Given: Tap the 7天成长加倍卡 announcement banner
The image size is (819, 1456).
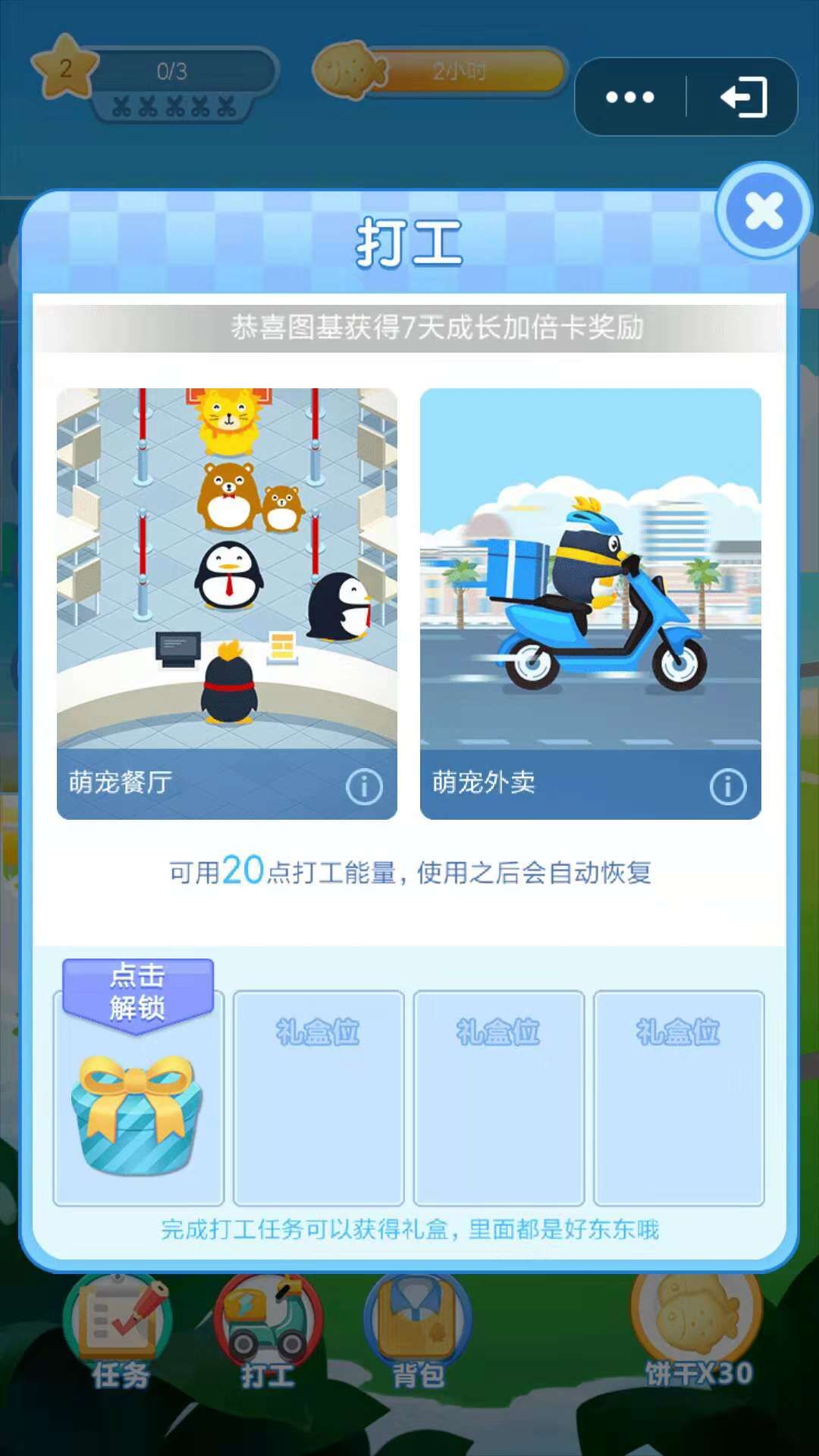Looking at the screenshot, I should tap(409, 328).
